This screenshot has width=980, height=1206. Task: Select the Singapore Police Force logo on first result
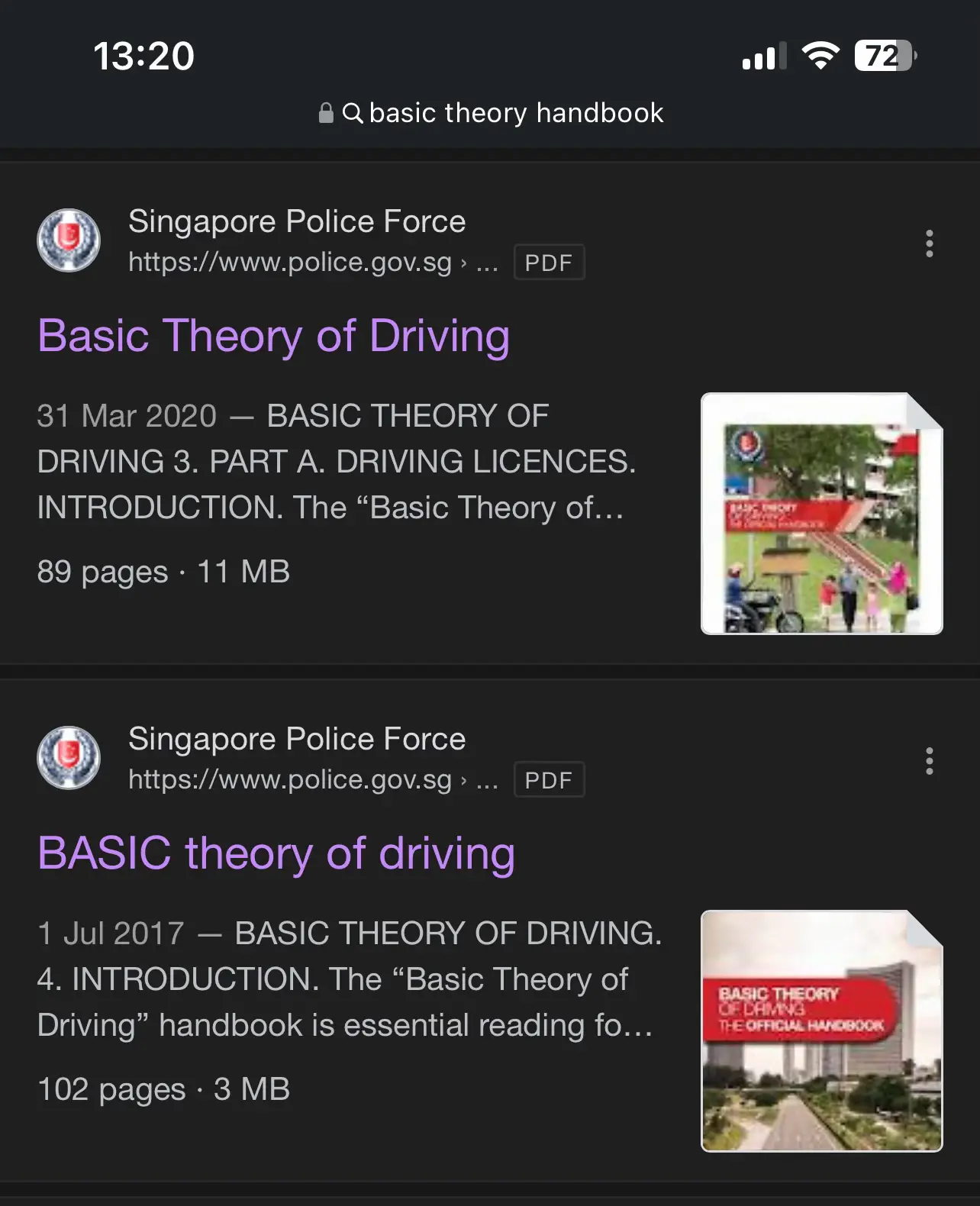point(69,240)
